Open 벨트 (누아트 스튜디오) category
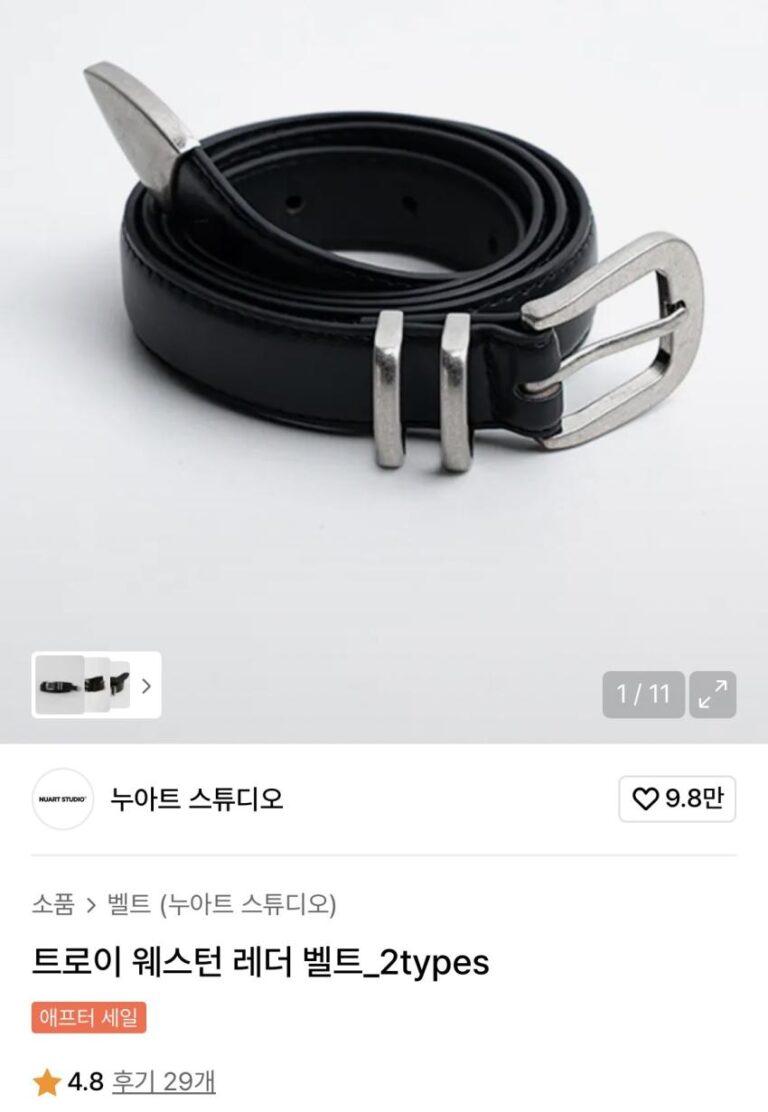Screen dimensions: 768x1112 [x=220, y=905]
